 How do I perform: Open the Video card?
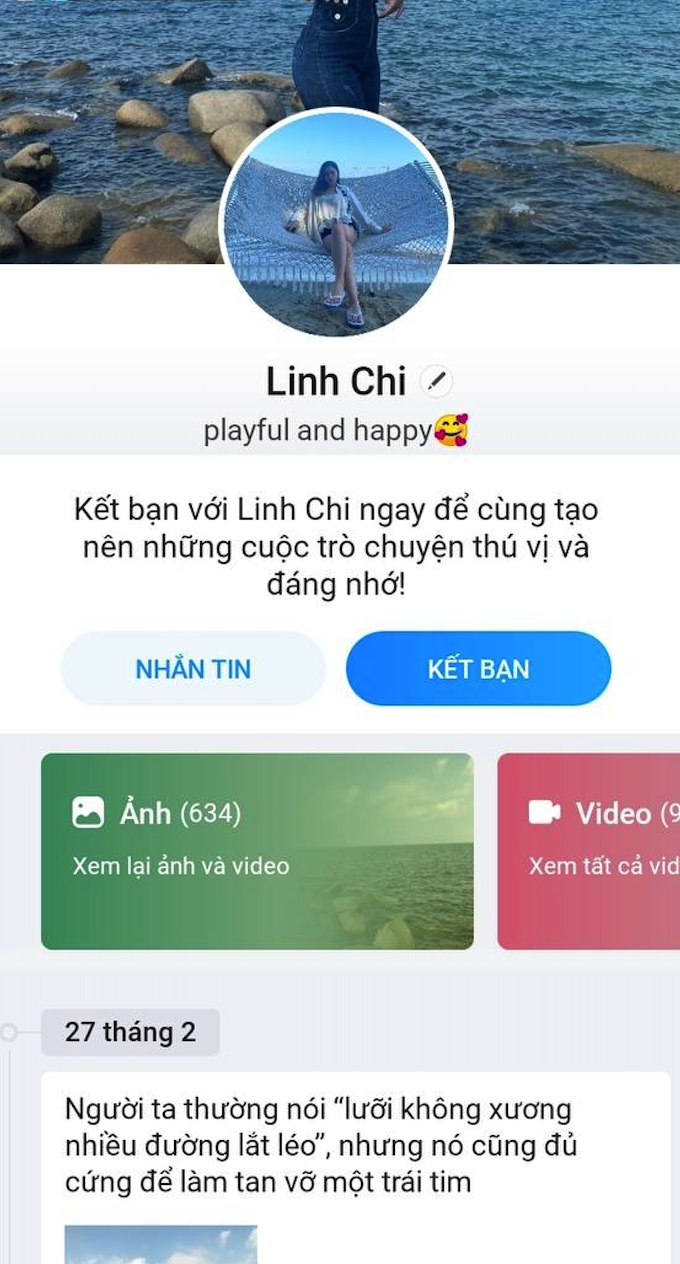(x=589, y=851)
